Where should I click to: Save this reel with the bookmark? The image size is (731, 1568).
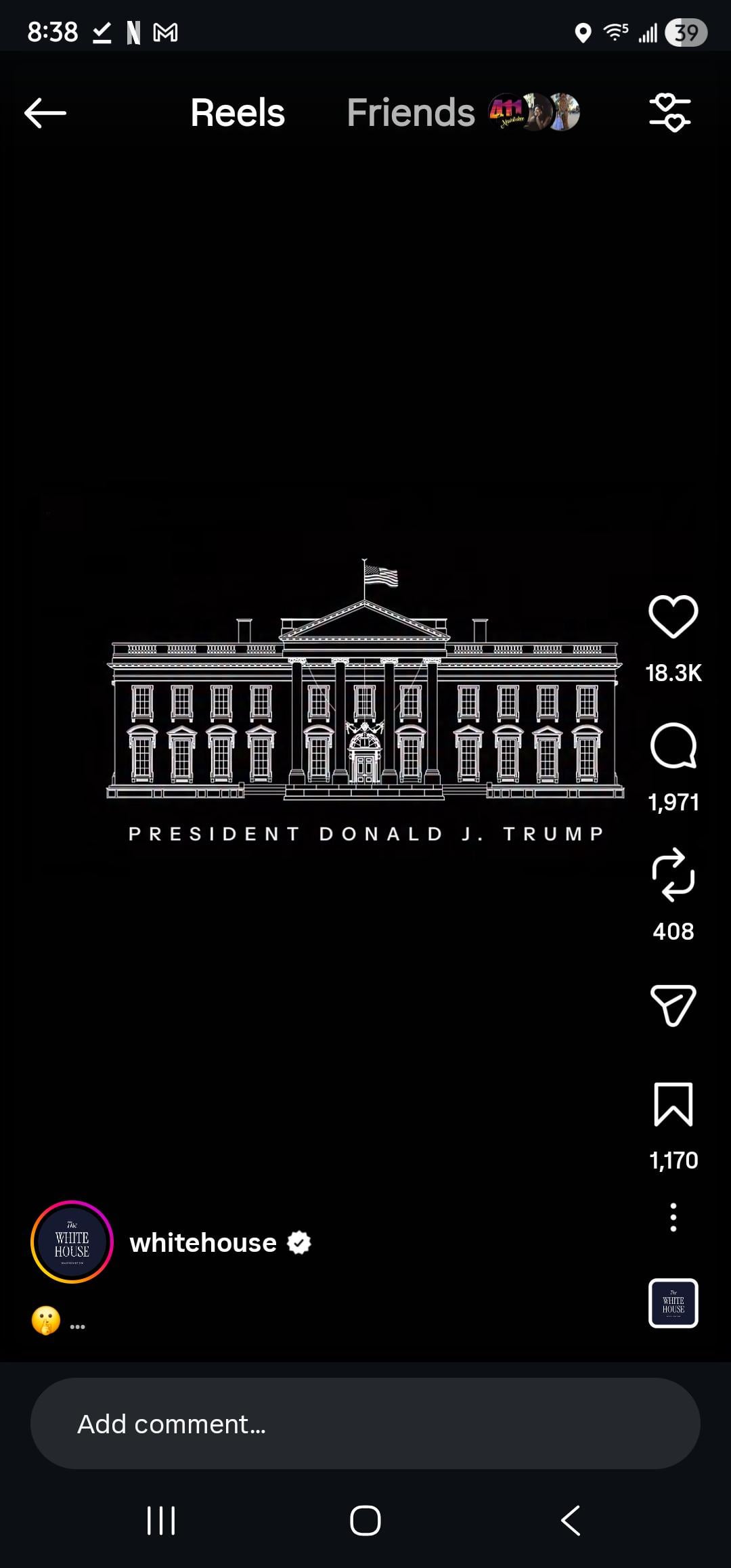click(673, 1105)
